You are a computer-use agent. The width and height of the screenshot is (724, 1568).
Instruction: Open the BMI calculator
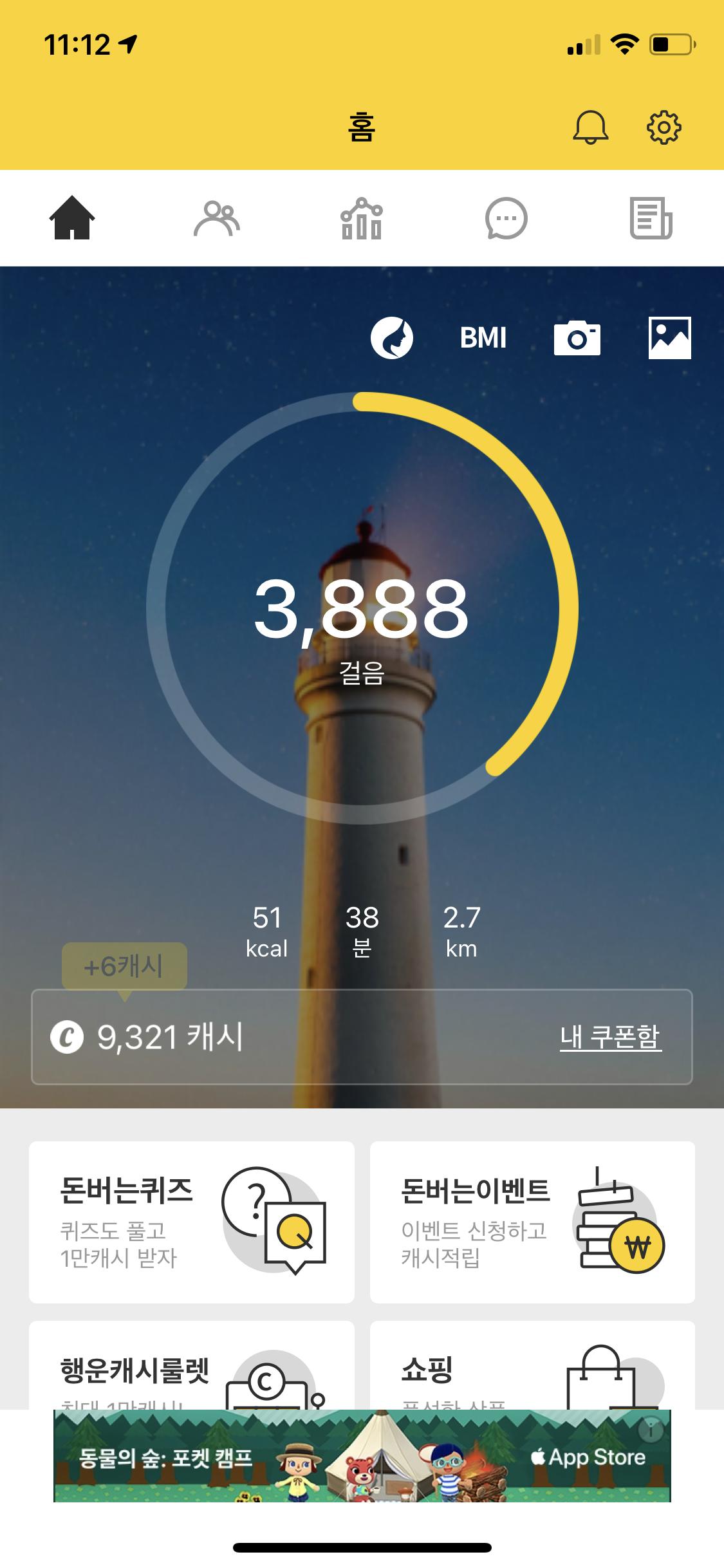coord(483,338)
